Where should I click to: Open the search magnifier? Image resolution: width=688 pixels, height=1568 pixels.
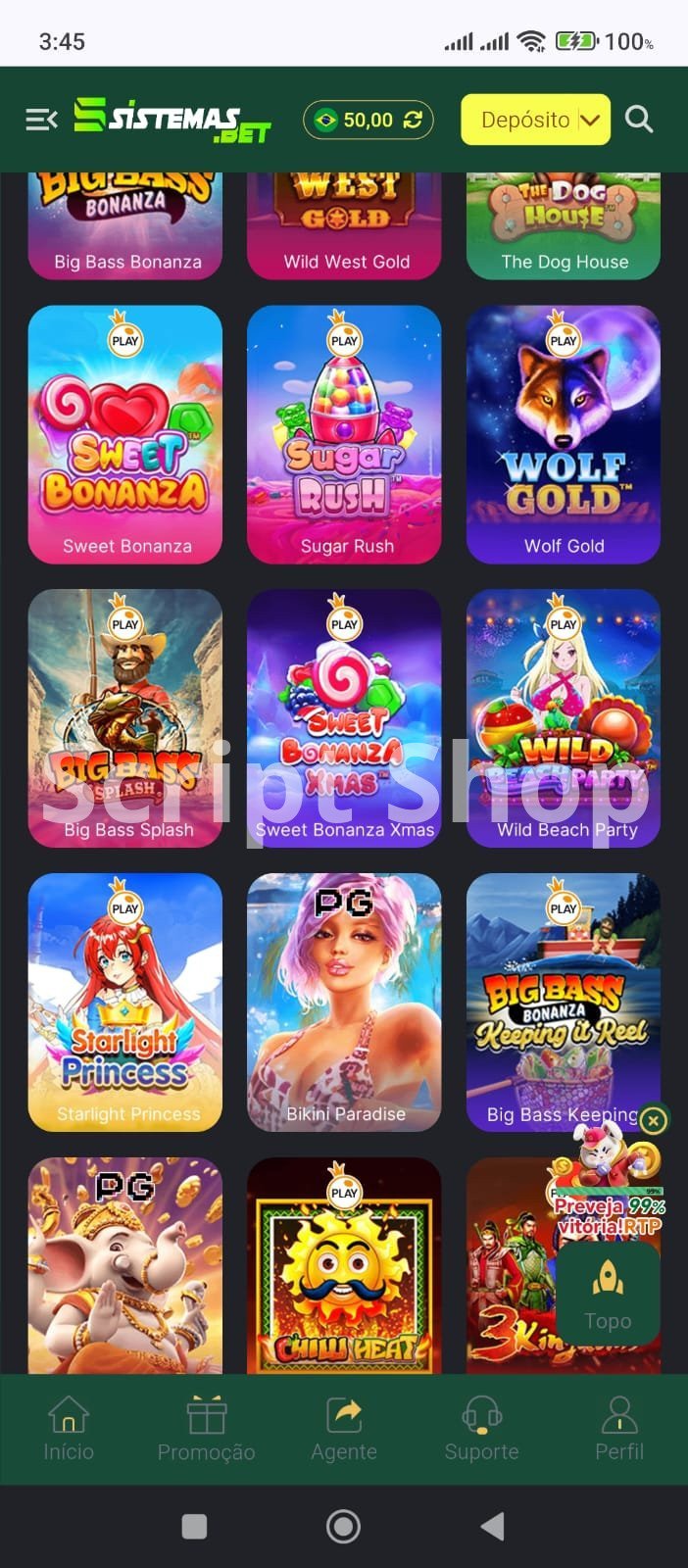click(x=639, y=120)
